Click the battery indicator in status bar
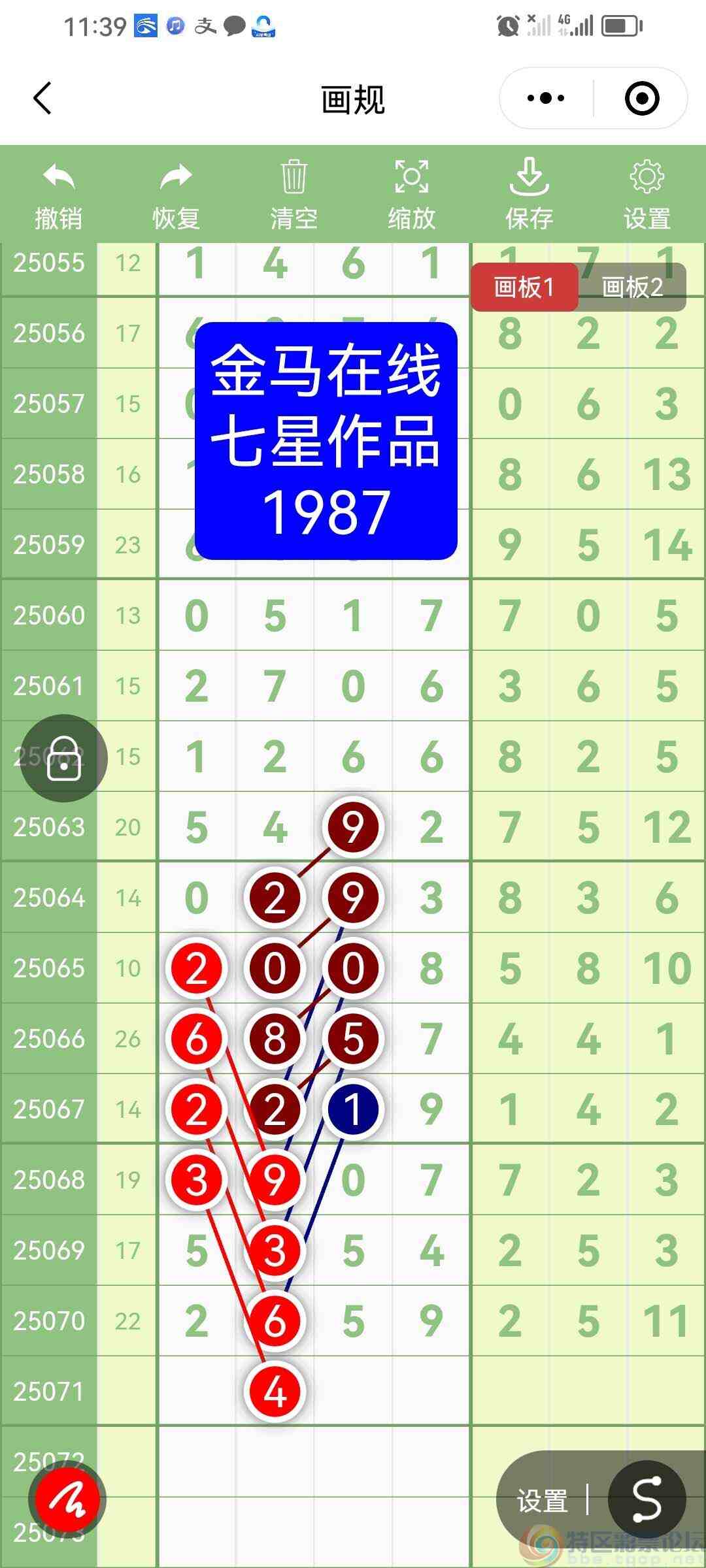 click(620, 26)
